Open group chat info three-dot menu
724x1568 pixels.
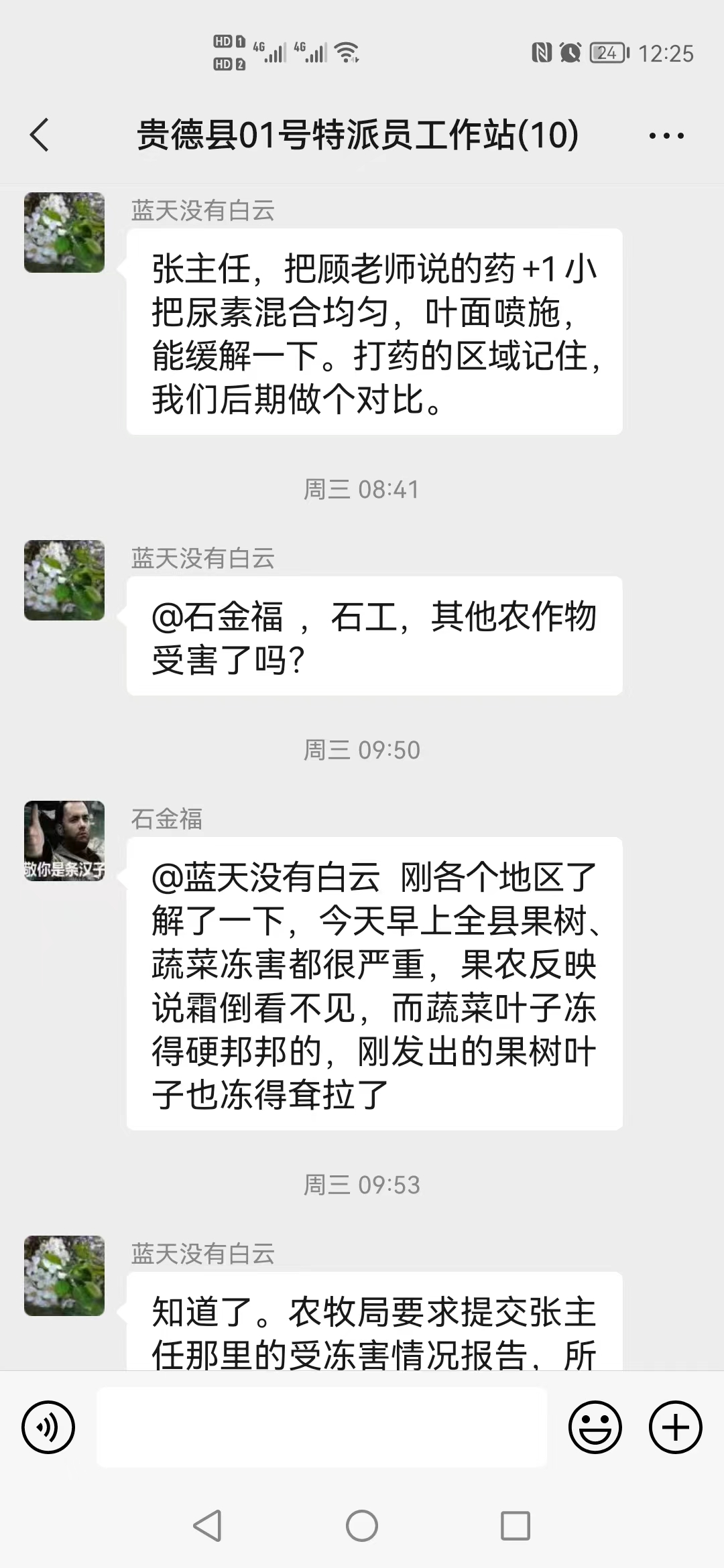[666, 136]
